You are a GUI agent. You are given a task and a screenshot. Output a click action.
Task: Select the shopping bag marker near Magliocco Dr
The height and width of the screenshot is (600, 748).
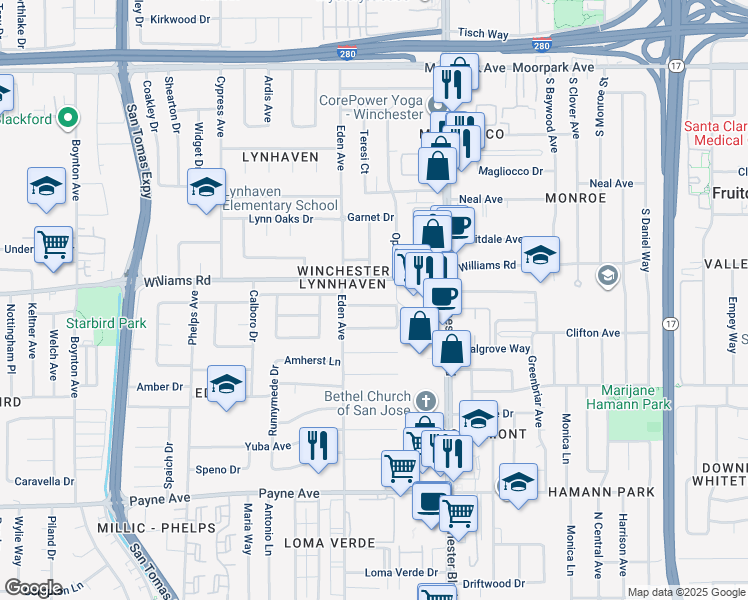pos(438,166)
